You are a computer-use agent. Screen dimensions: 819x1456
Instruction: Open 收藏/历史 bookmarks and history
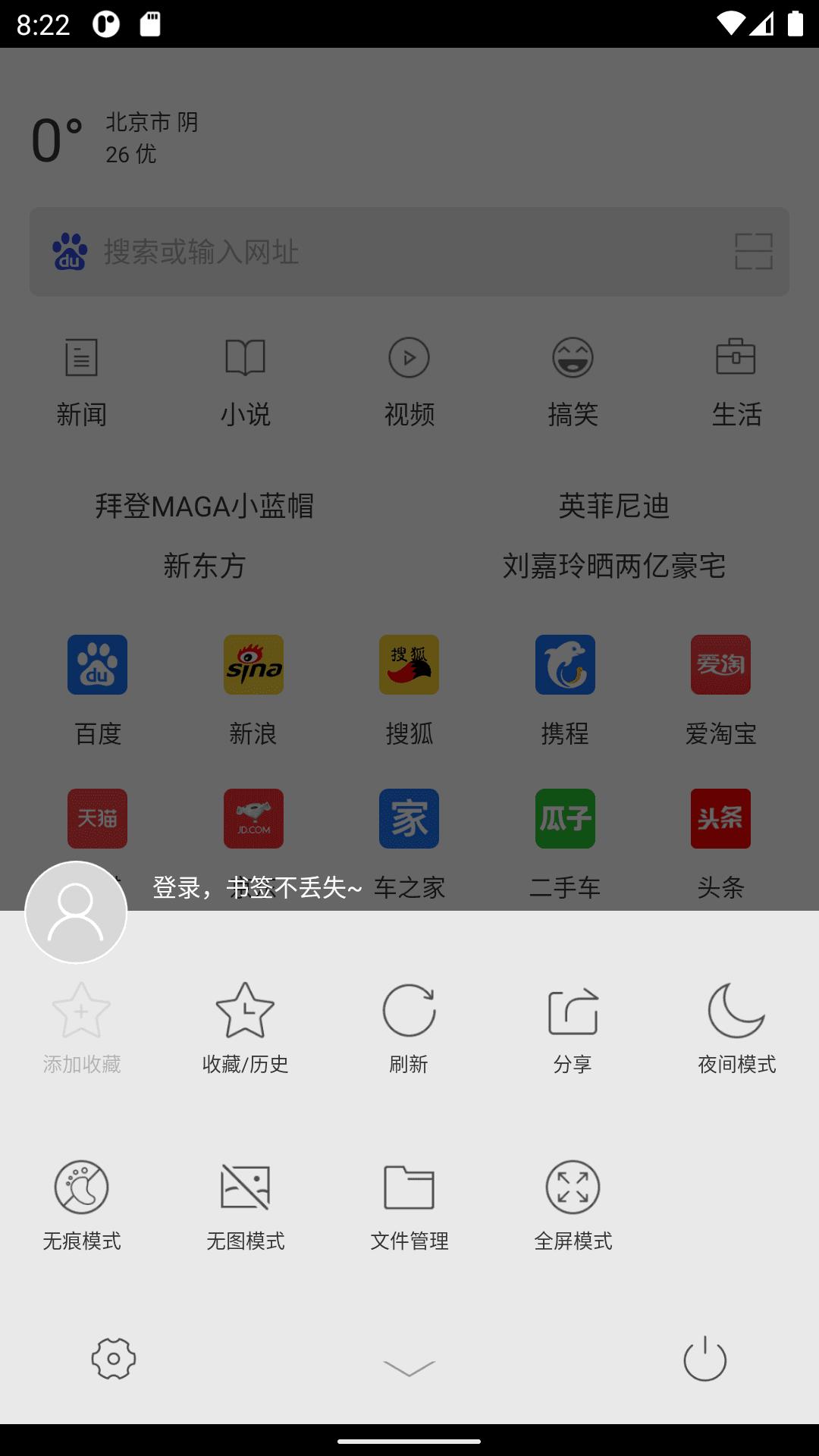tap(245, 1028)
